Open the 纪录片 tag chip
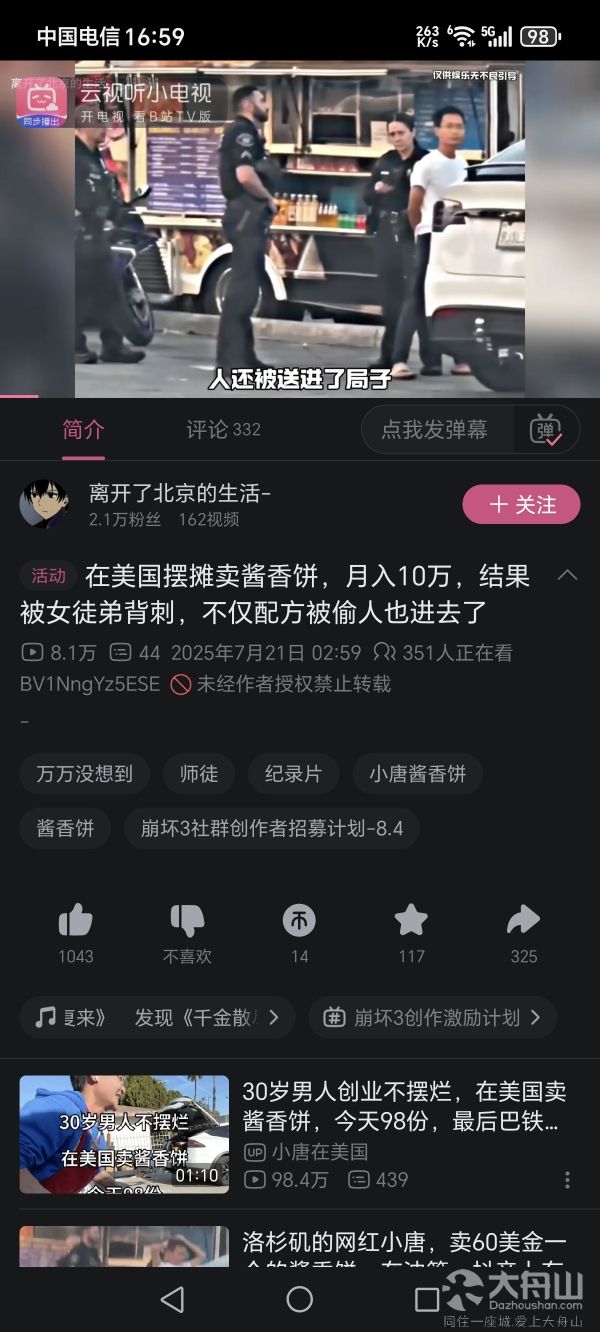 pyautogui.click(x=293, y=774)
